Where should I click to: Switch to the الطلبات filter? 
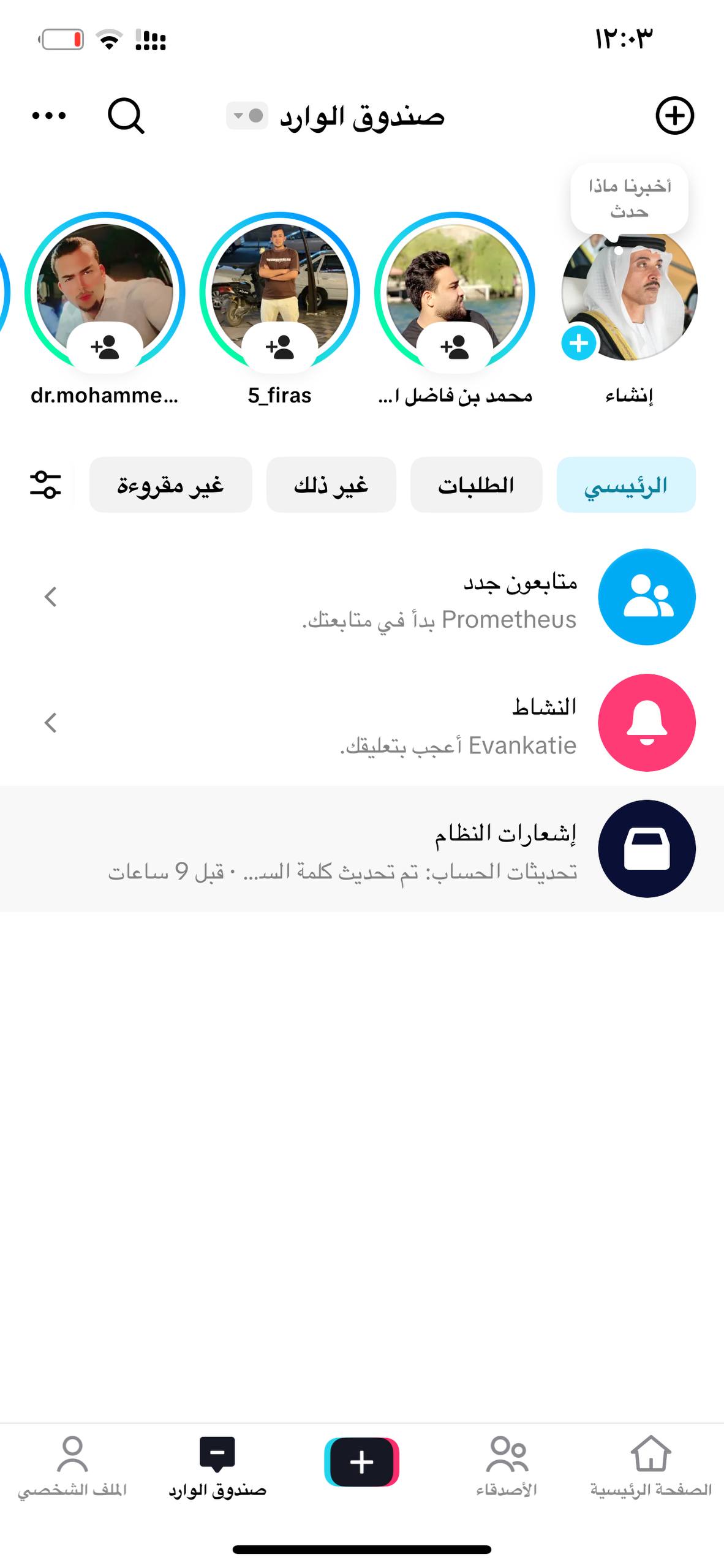(476, 485)
